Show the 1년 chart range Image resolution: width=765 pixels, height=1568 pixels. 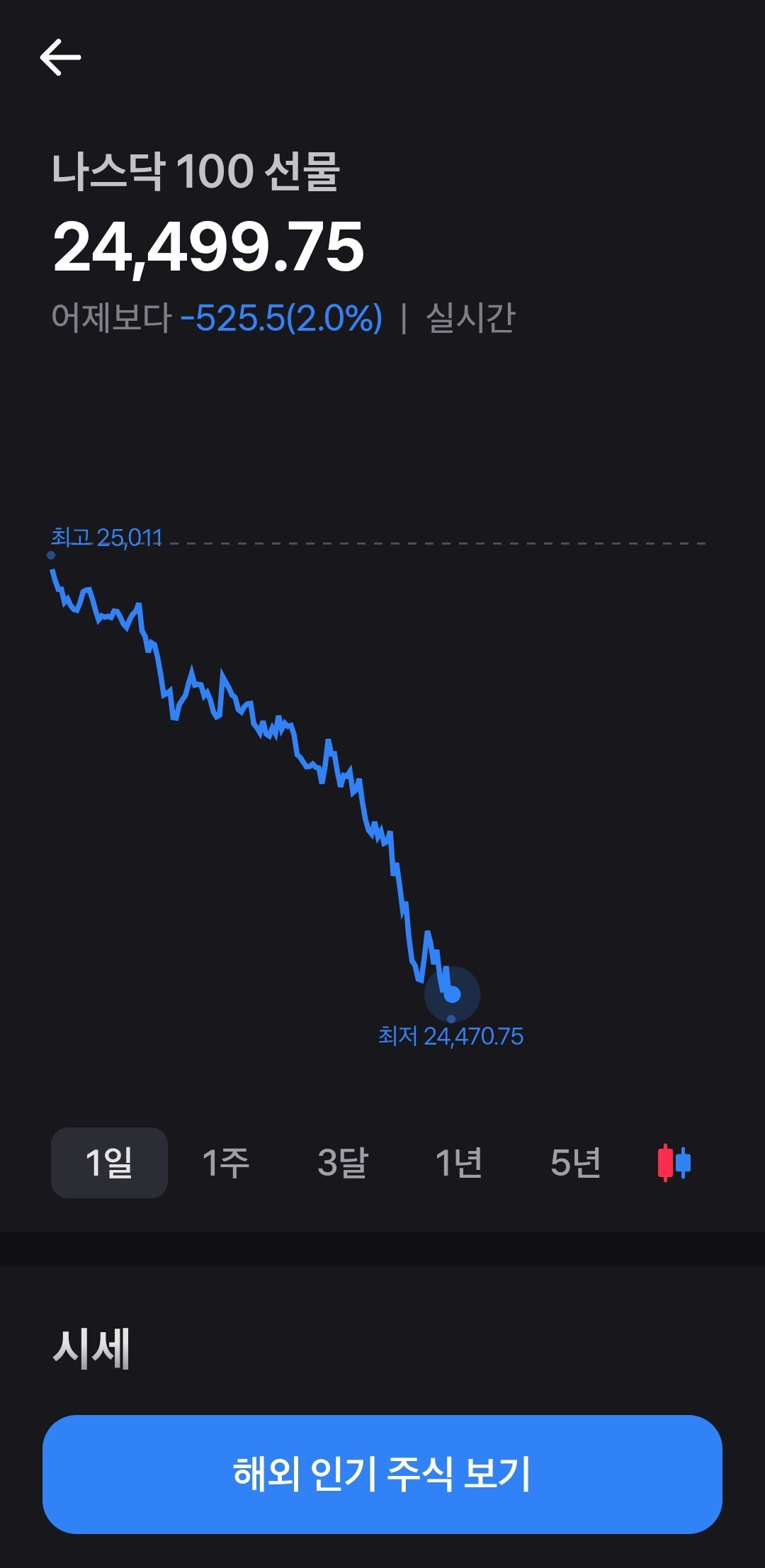click(459, 1162)
